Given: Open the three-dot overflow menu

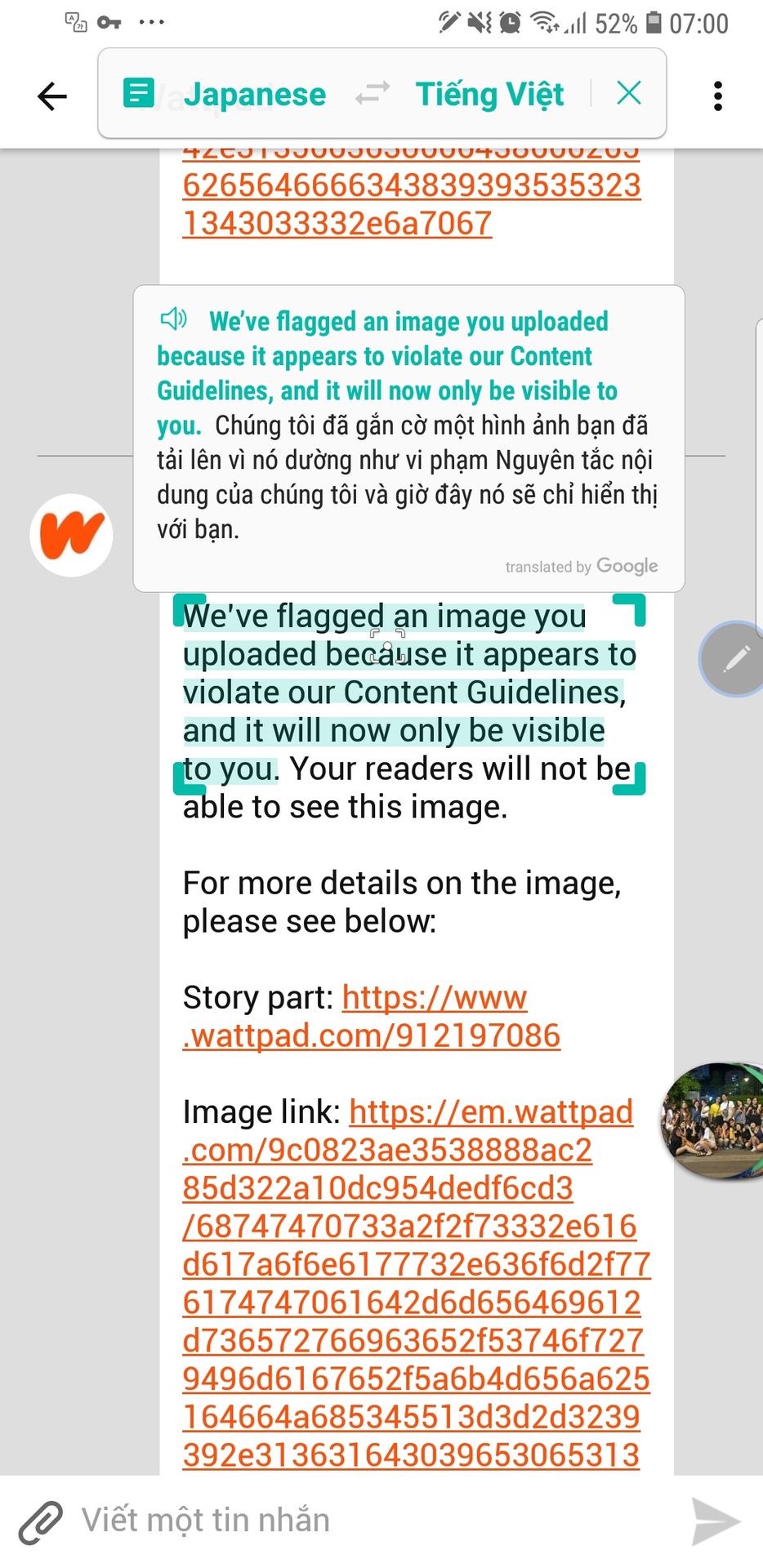Looking at the screenshot, I should click(717, 96).
